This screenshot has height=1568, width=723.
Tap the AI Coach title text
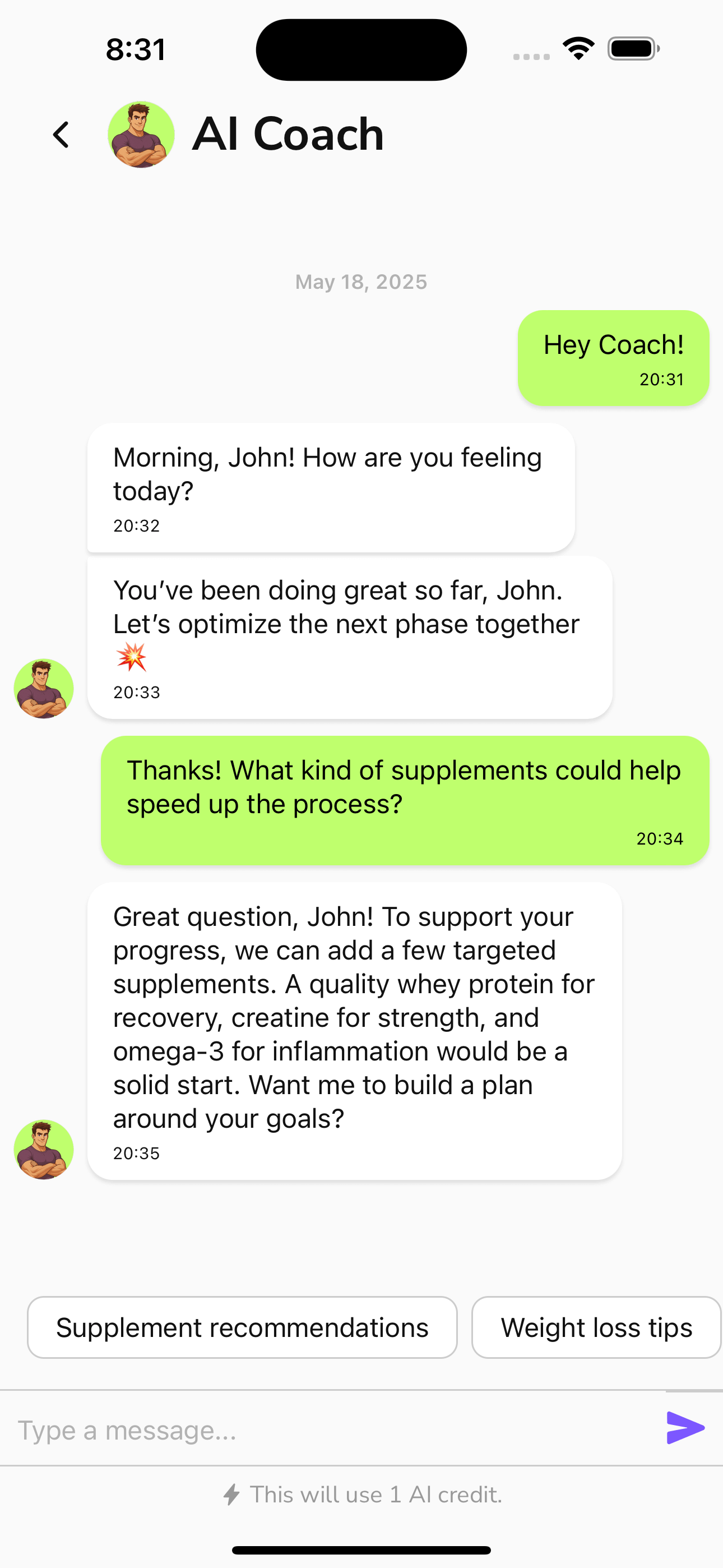288,134
